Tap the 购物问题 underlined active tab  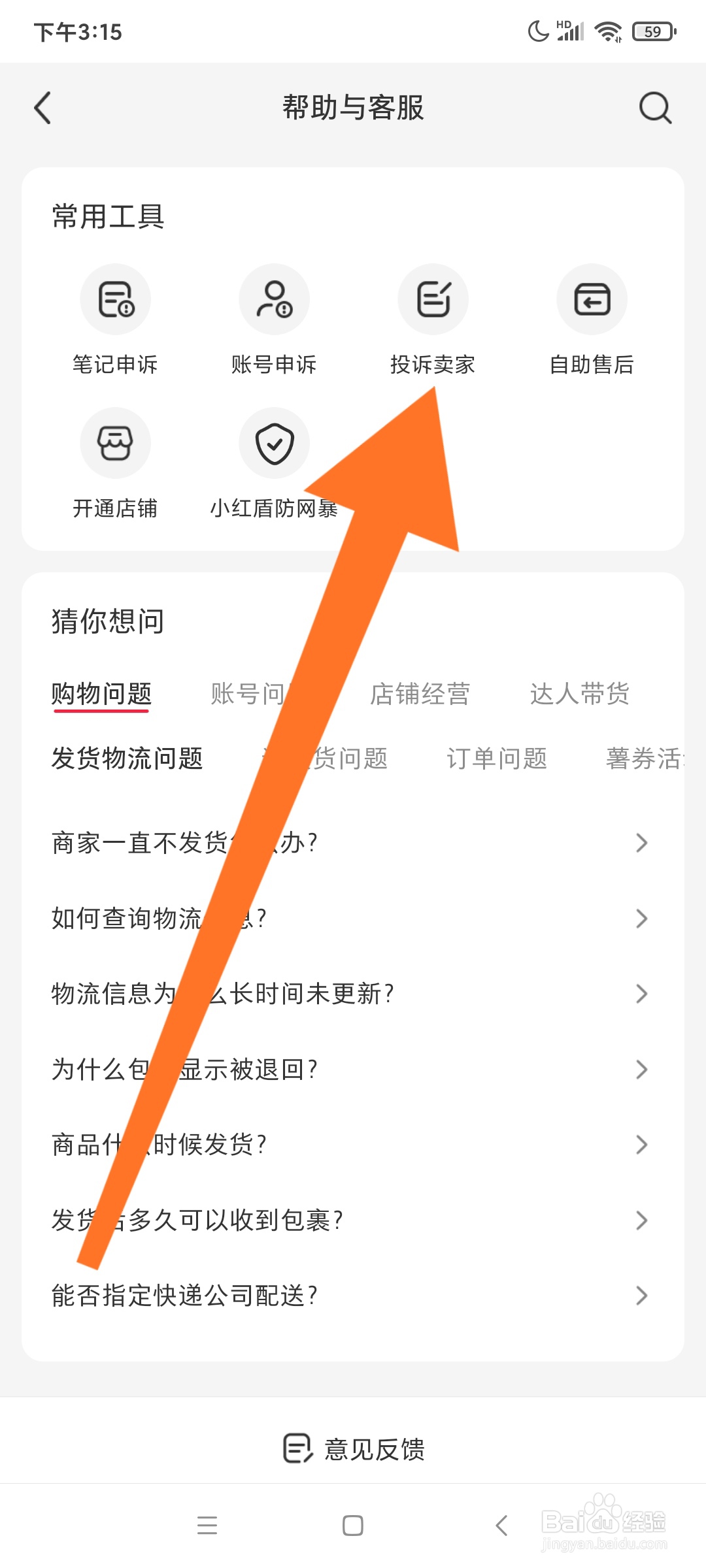101,694
